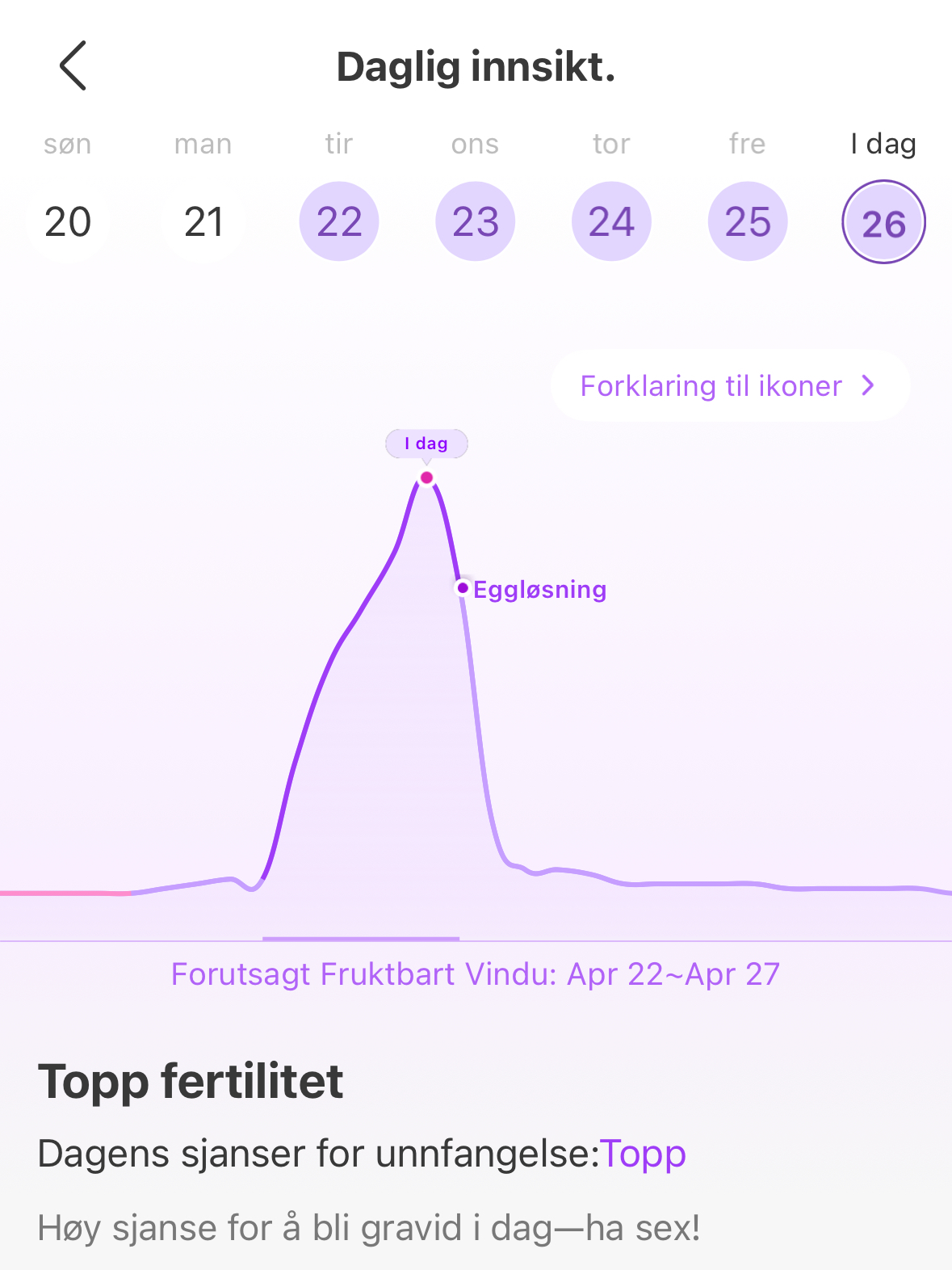Select Wednesday the 23rd
This screenshot has width=952, height=1270.
(x=476, y=221)
